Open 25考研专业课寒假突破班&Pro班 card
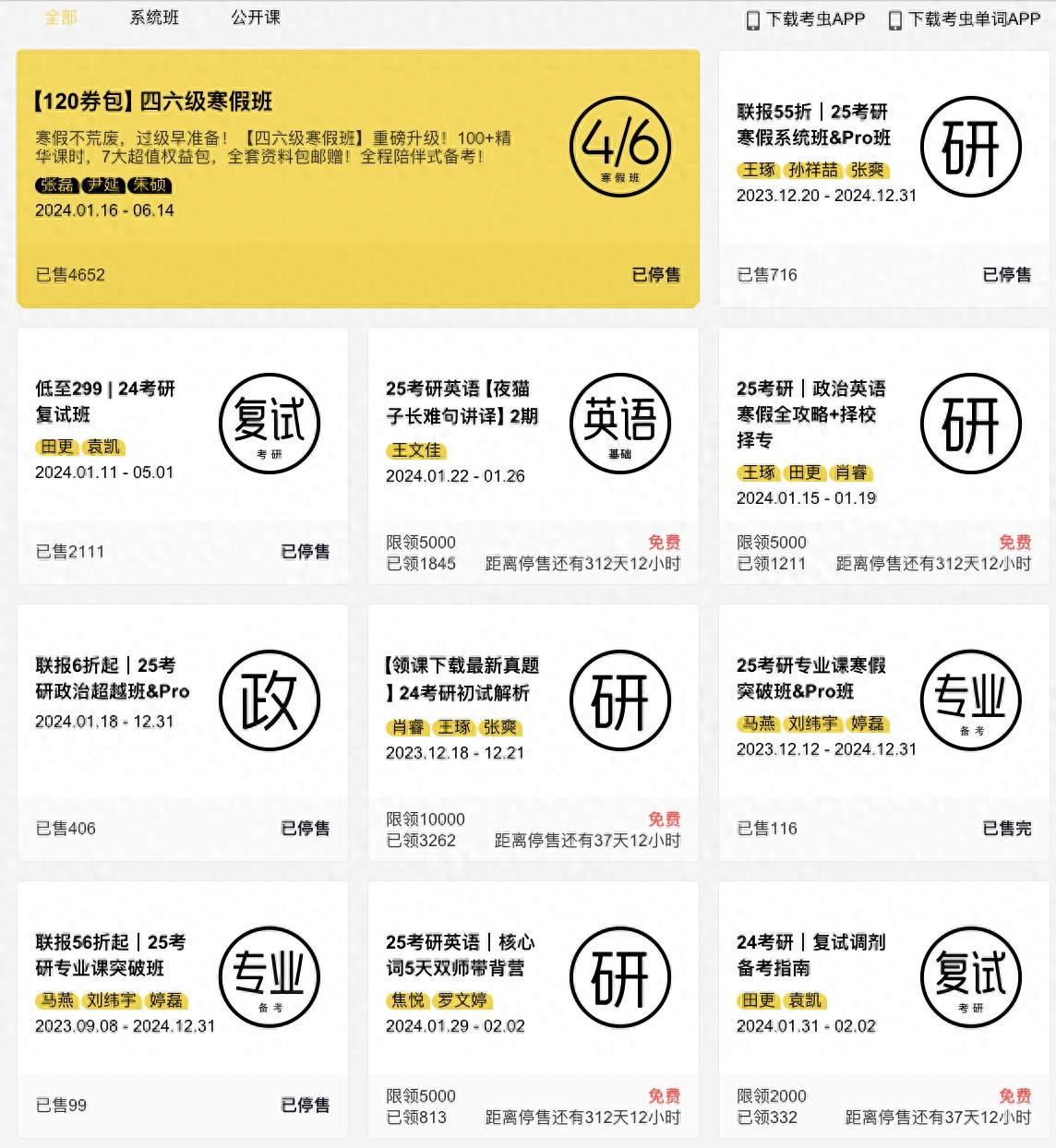Screen dimensions: 1056x1148 coord(883,732)
